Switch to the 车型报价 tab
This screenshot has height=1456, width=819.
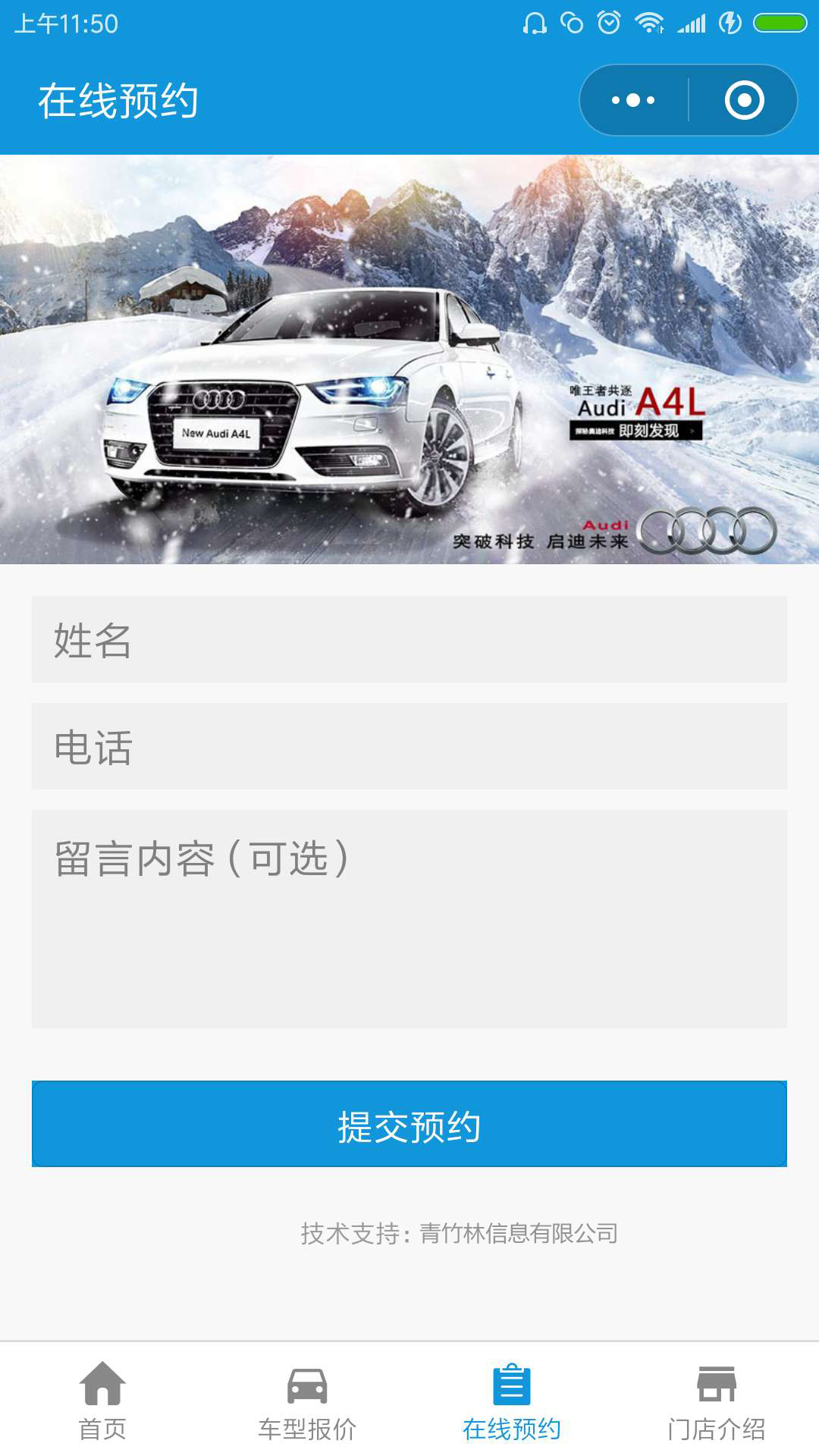[x=307, y=1400]
